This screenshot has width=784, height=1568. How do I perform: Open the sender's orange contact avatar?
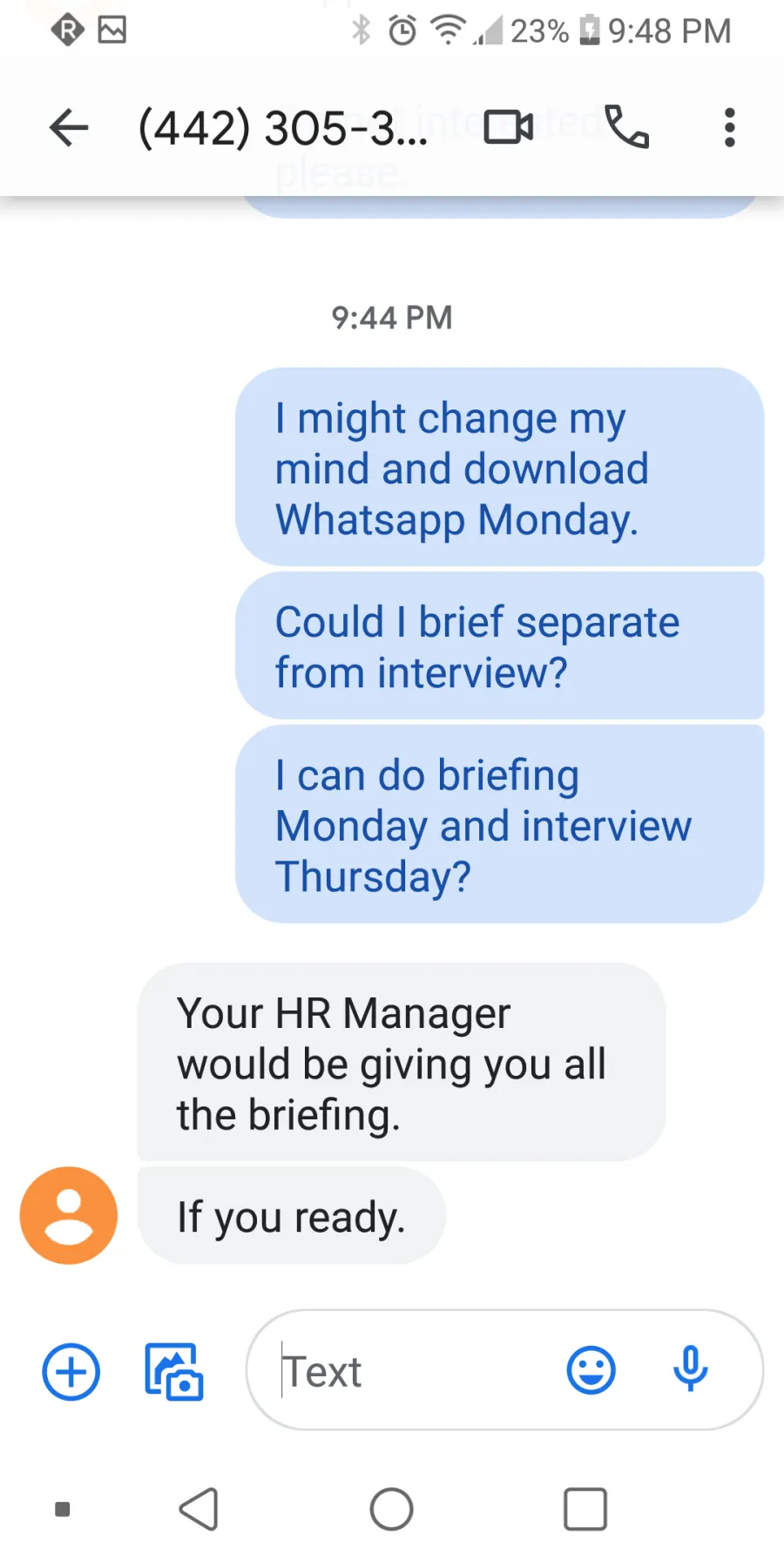pyautogui.click(x=69, y=1215)
